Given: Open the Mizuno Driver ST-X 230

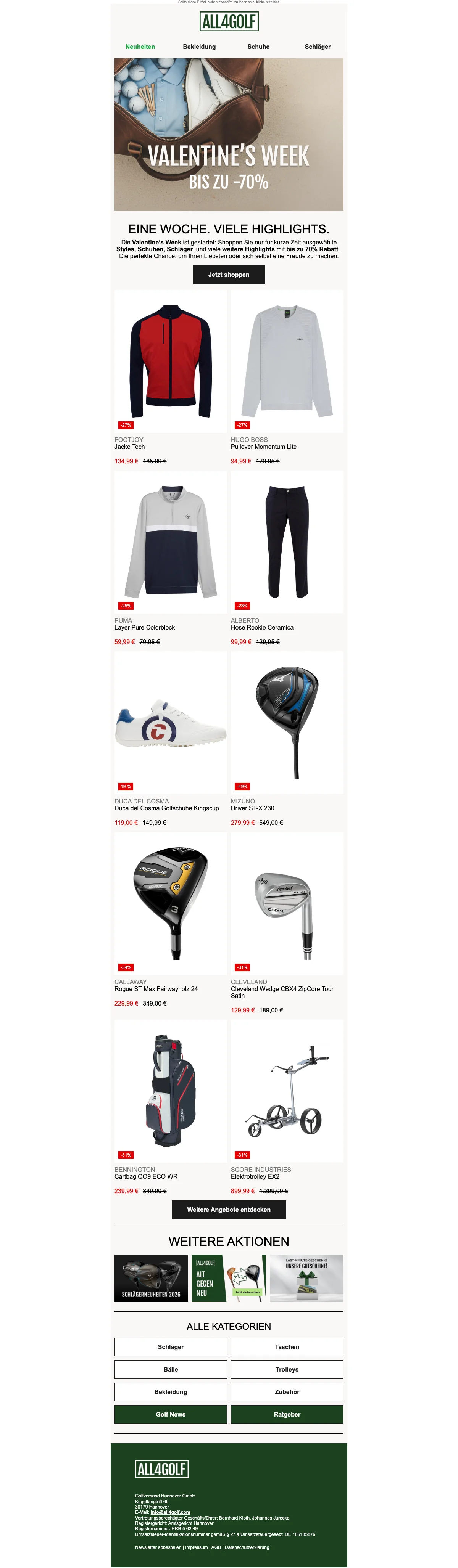Looking at the screenshot, I should pyautogui.click(x=287, y=723).
